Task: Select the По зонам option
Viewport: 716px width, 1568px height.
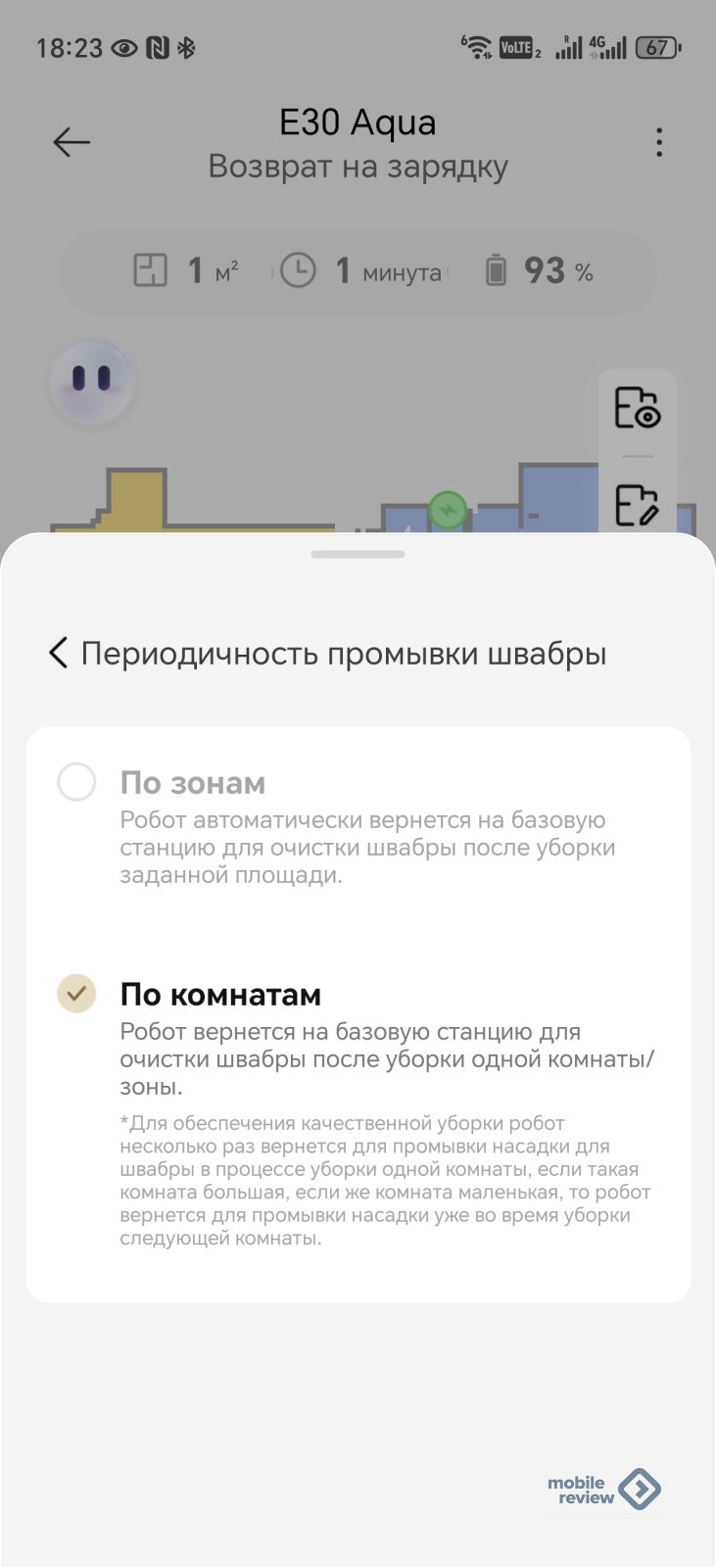Action: (76, 782)
